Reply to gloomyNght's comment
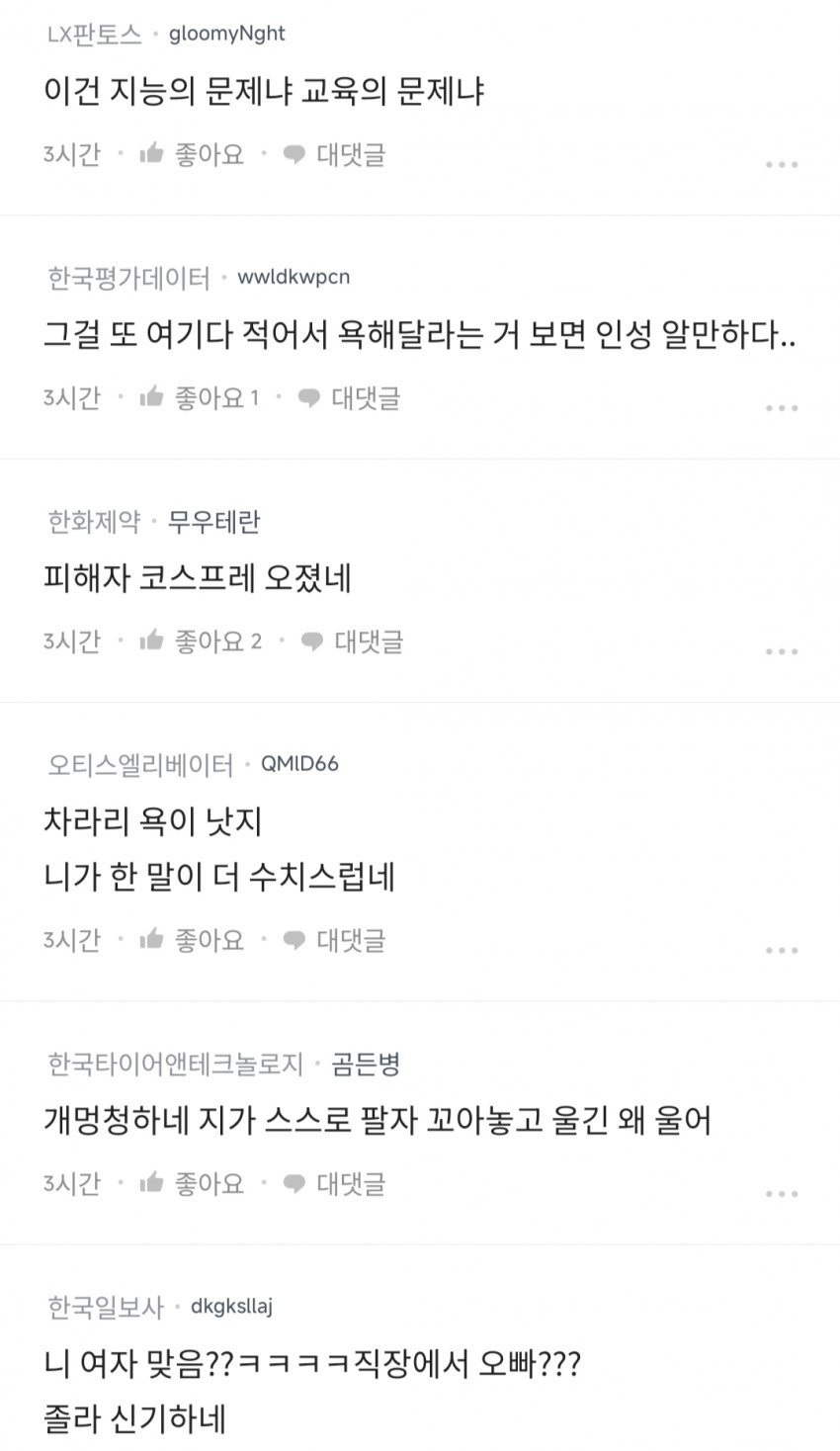Screen dimensions: 840x1451 [x=335, y=154]
